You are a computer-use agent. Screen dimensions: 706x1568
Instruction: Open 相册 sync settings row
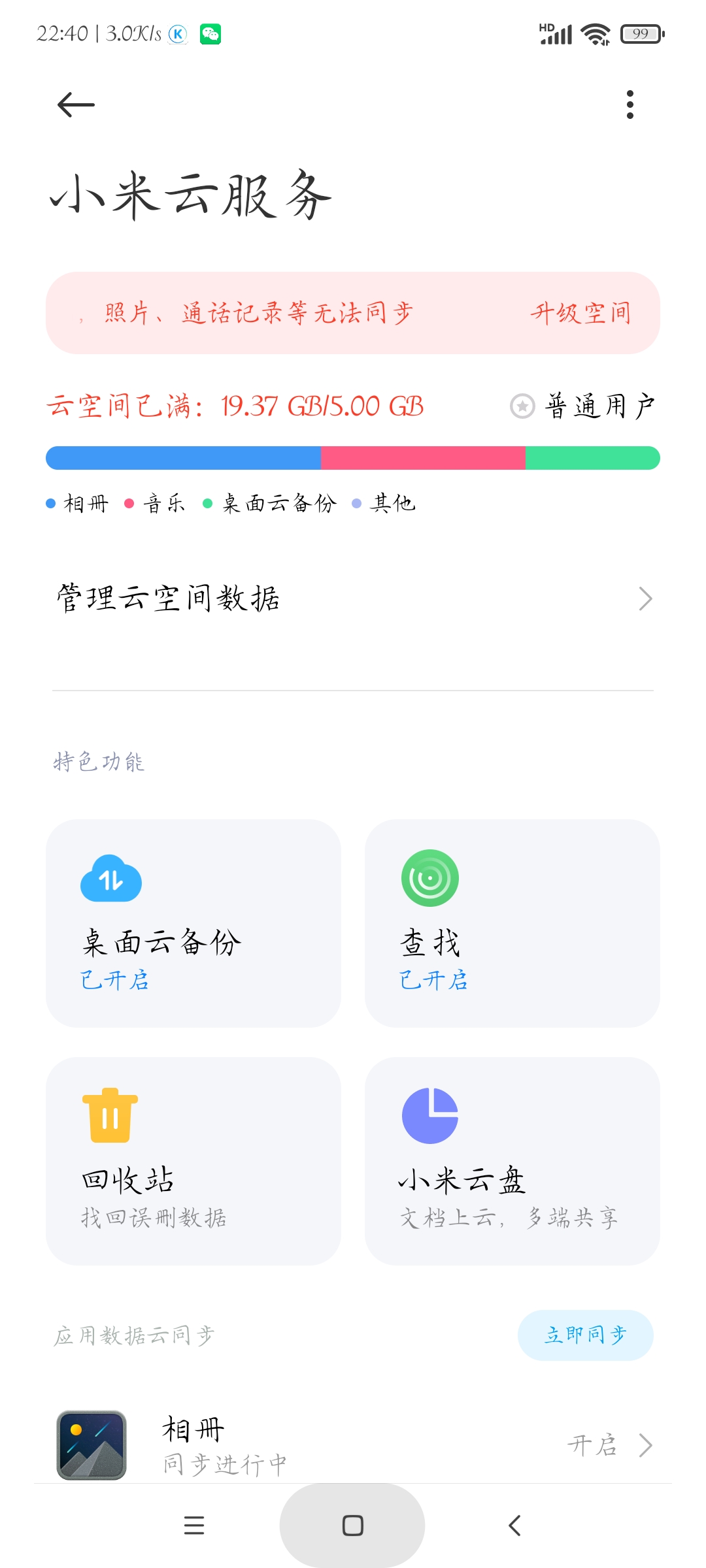[353, 1445]
